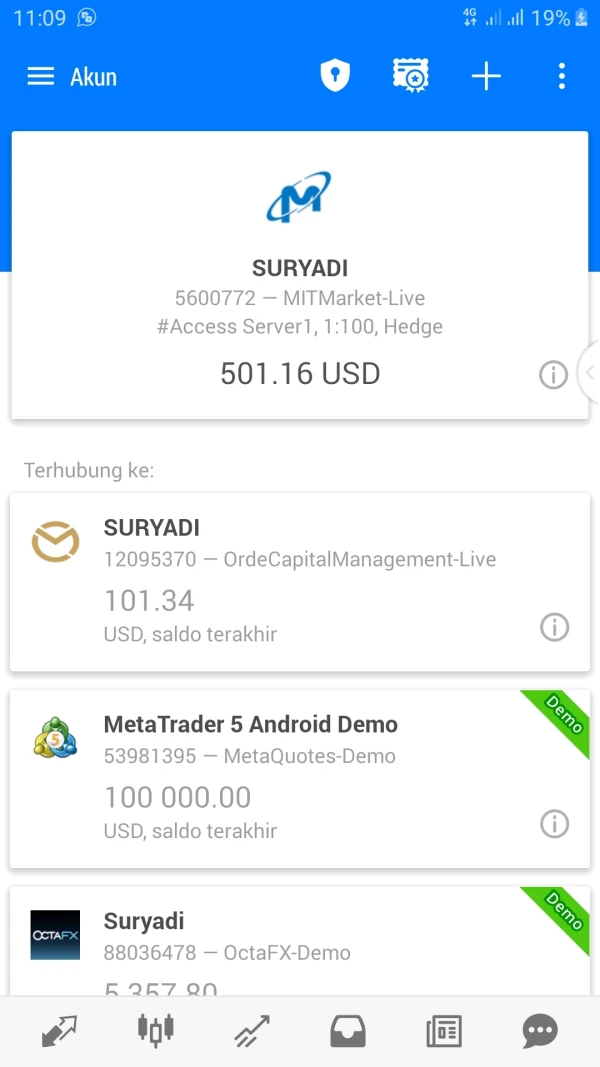The height and width of the screenshot is (1067, 600).
Task: Open the OrdeCapitalManagement-Live account card
Action: (x=300, y=582)
